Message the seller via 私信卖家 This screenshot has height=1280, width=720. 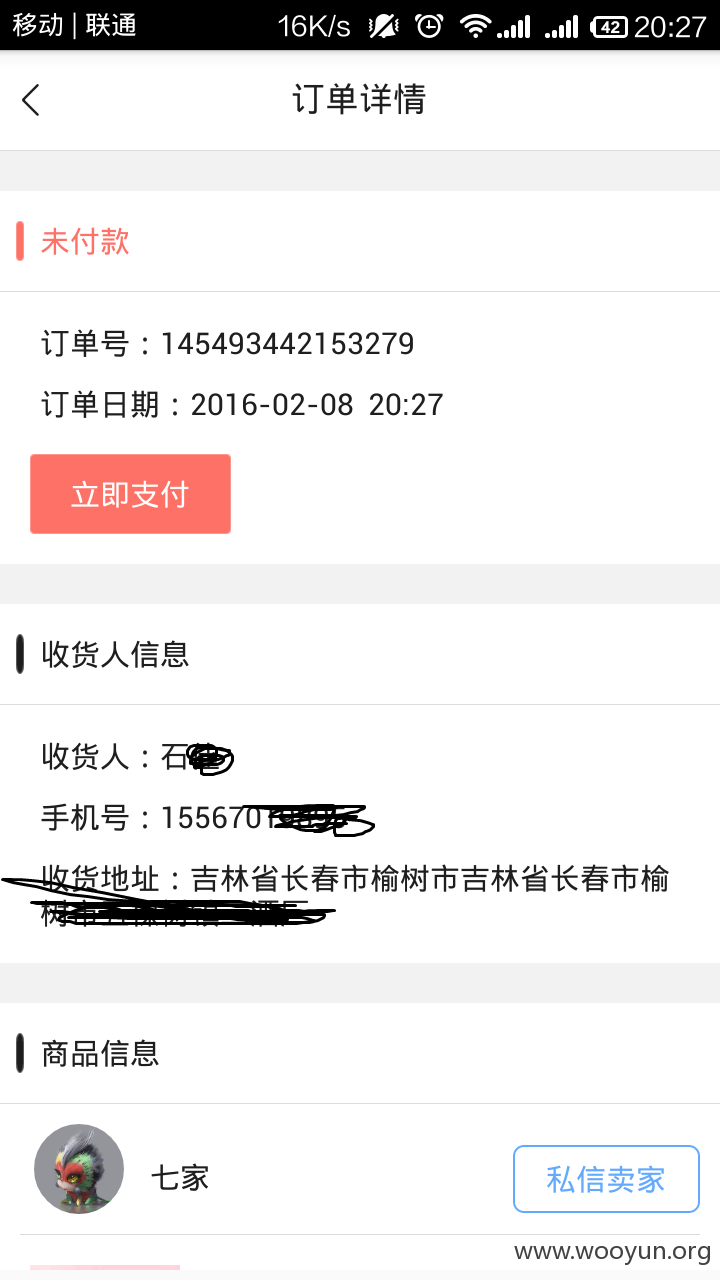(x=606, y=1179)
